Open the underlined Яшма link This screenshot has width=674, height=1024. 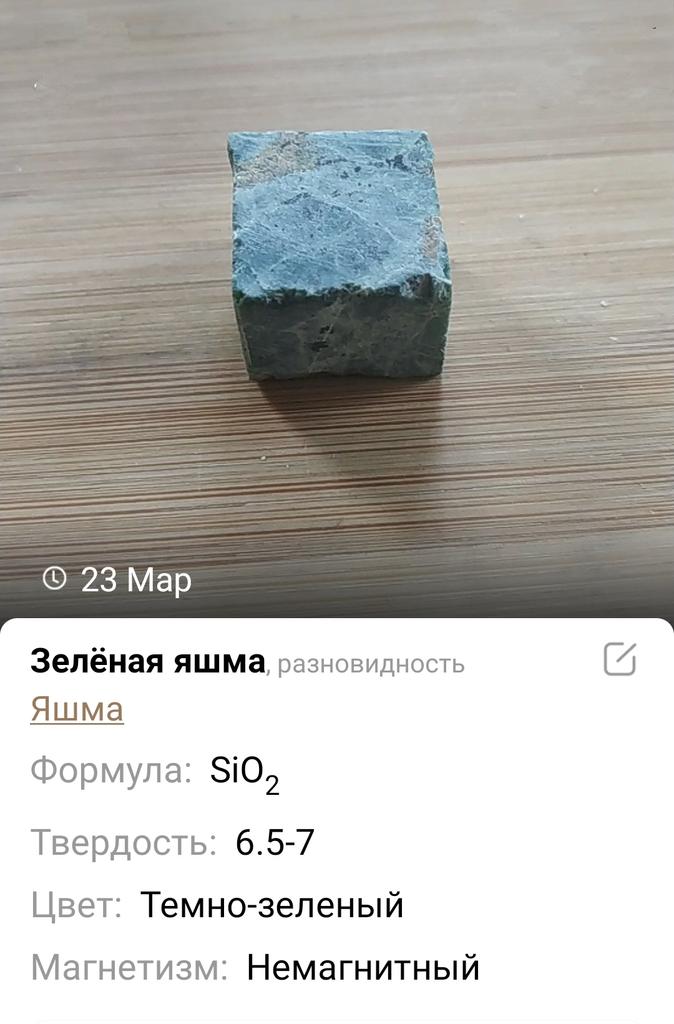tap(77, 709)
